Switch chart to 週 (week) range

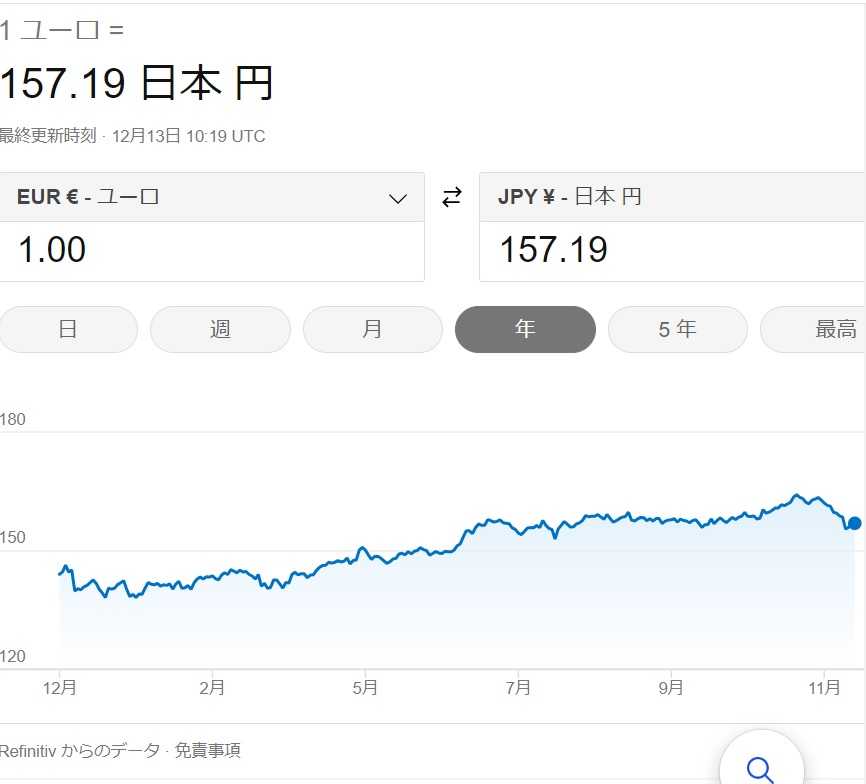(220, 329)
